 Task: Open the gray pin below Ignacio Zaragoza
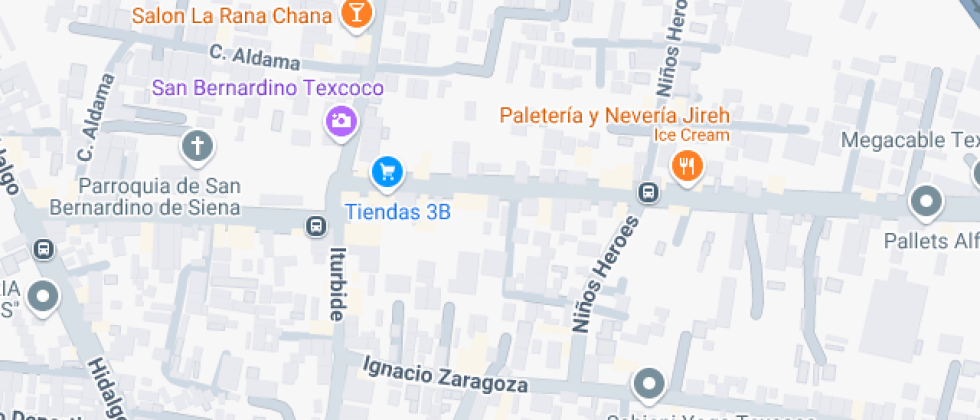[x=651, y=383]
